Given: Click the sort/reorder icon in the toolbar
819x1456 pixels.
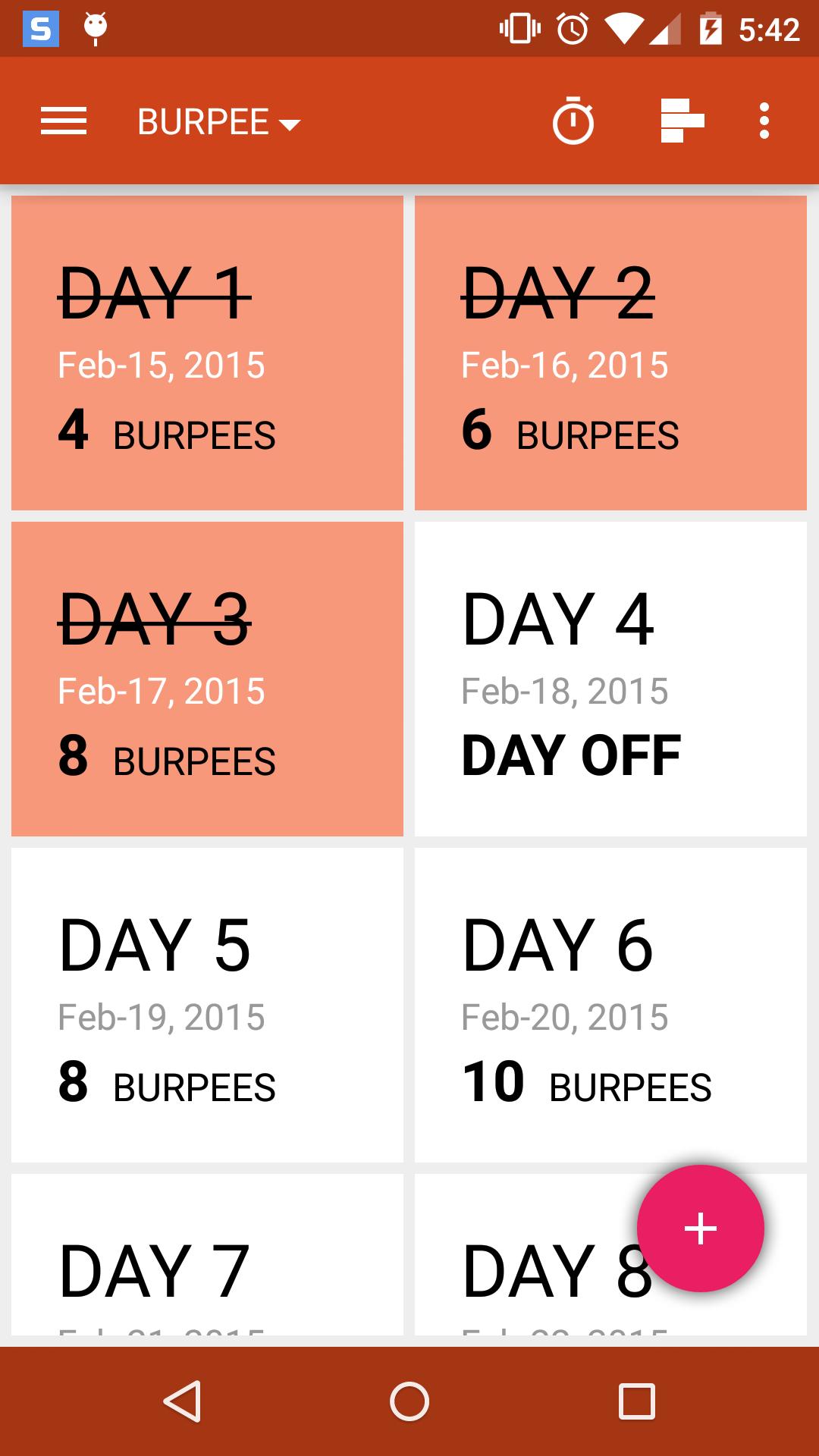Looking at the screenshot, I should [x=680, y=121].
